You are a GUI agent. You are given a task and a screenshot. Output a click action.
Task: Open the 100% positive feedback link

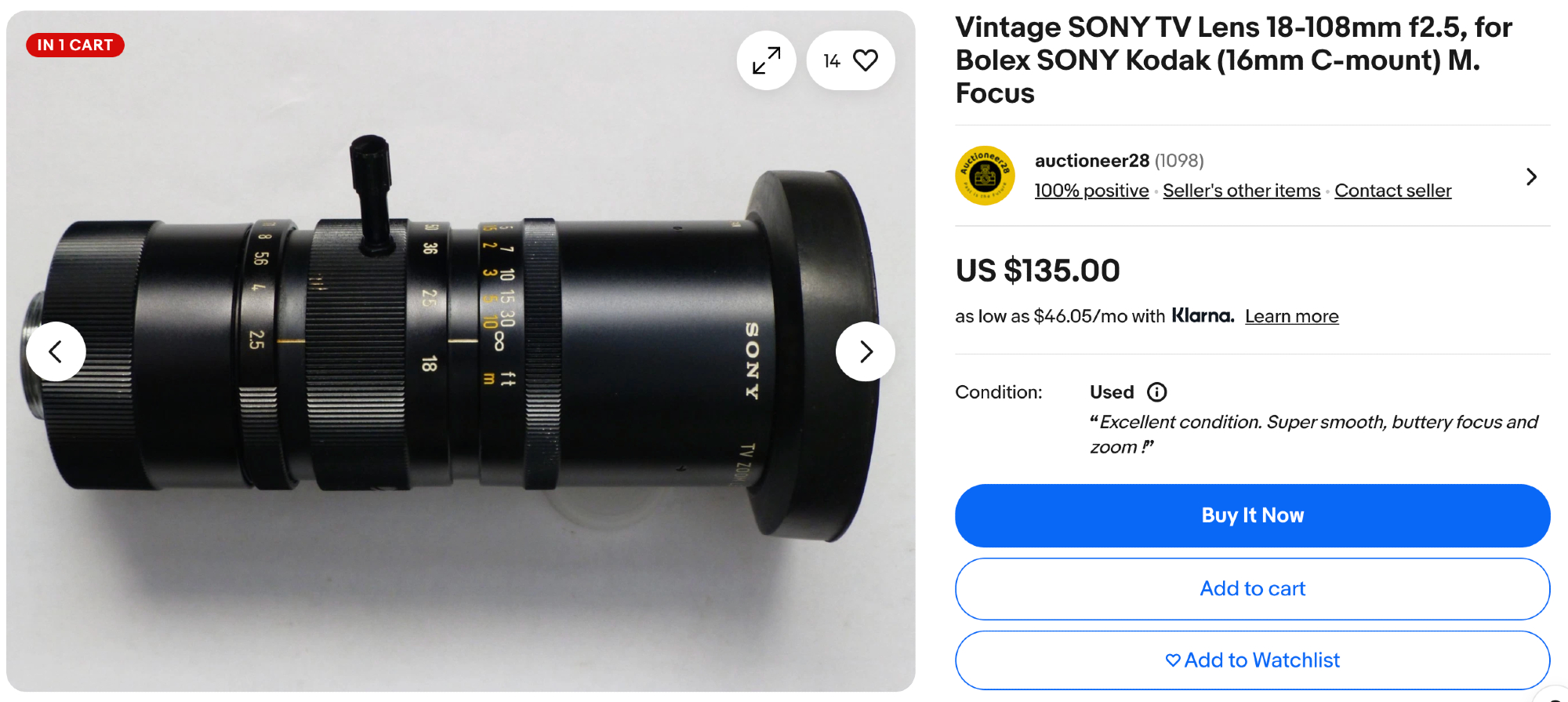click(x=1091, y=191)
